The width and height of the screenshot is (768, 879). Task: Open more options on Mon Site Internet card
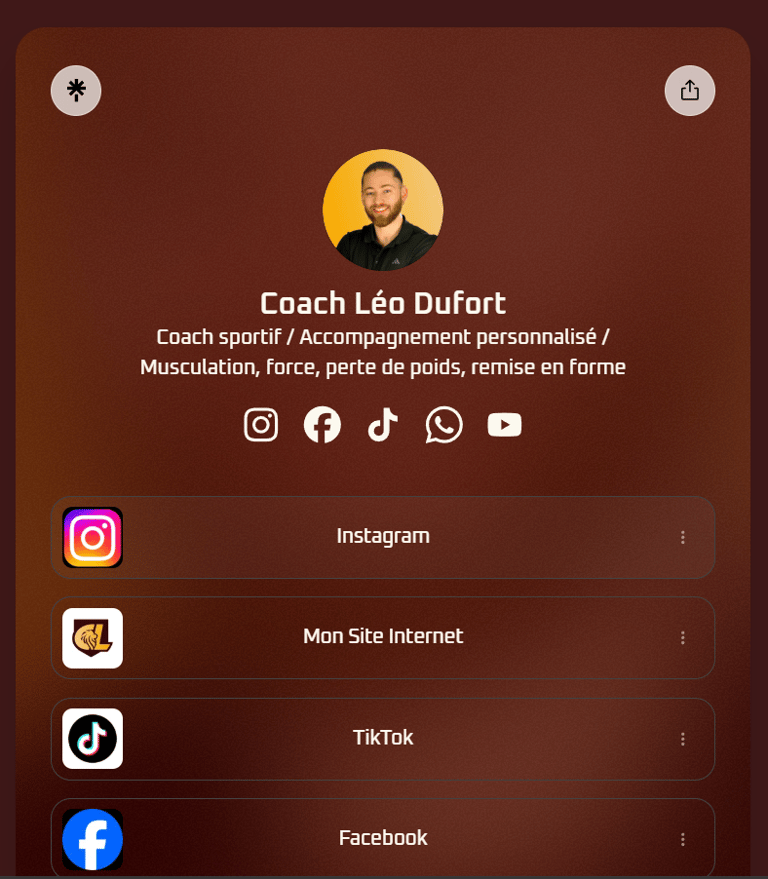[683, 637]
